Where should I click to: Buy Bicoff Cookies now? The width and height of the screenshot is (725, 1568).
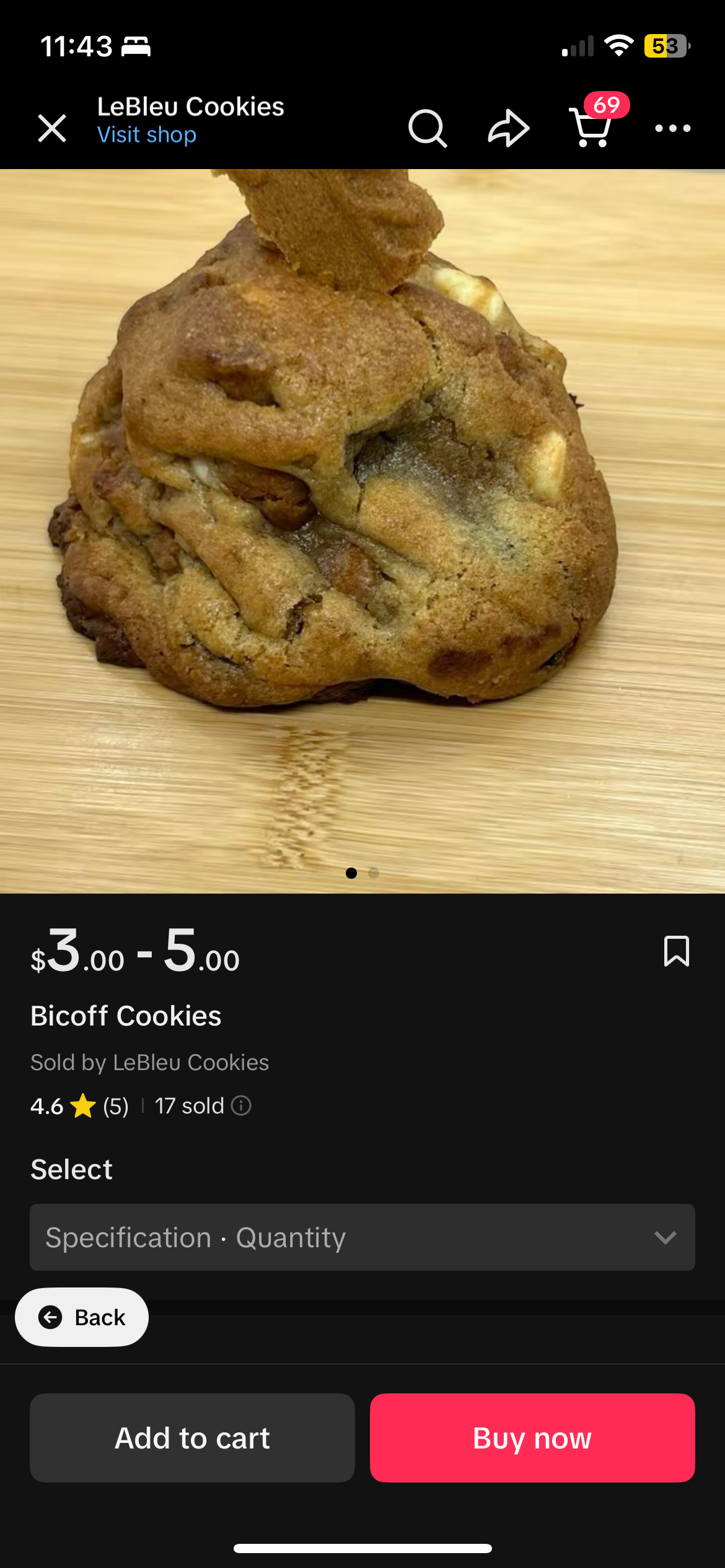click(532, 1438)
